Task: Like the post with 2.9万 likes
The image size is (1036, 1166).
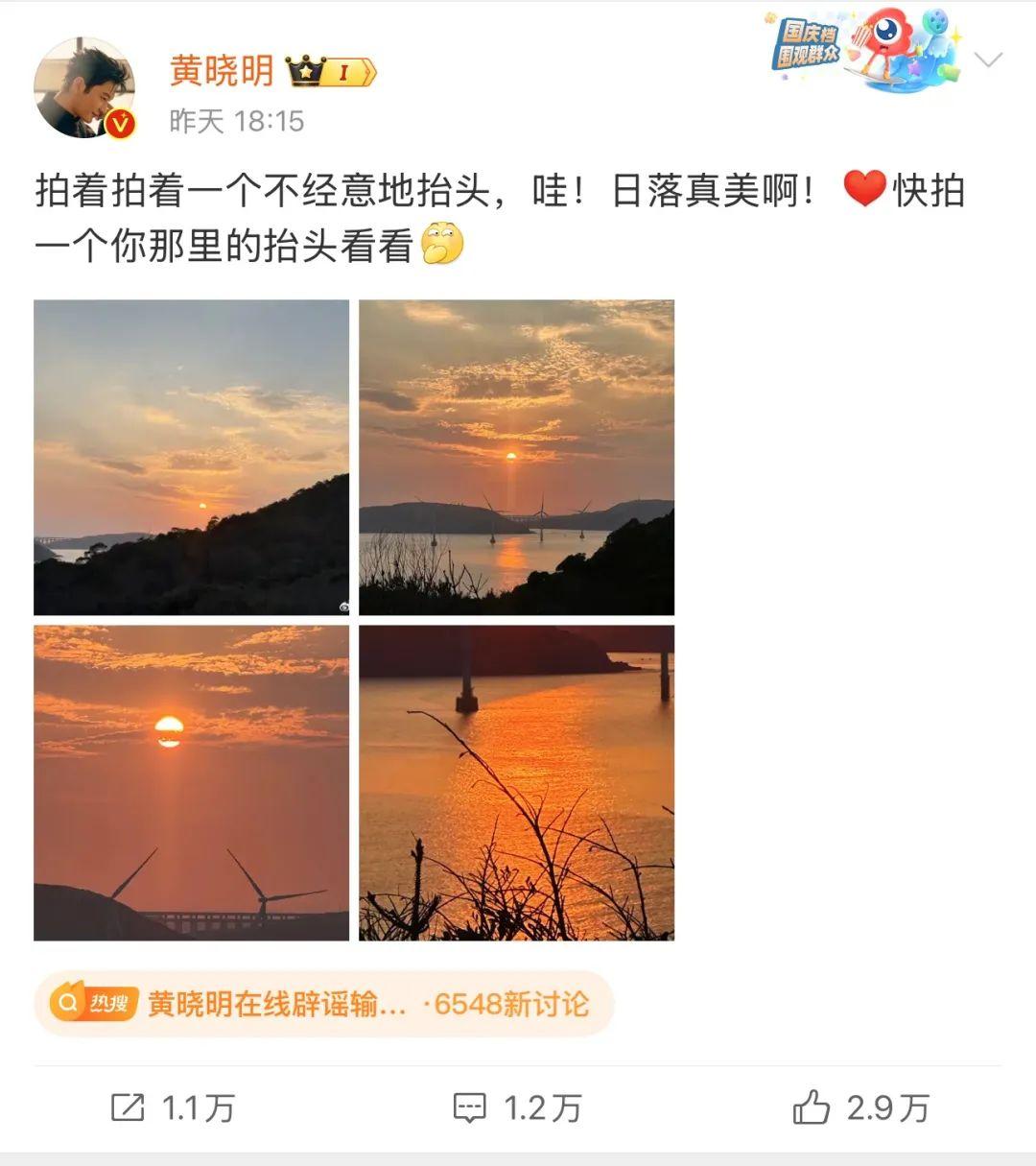Action: [x=860, y=1107]
